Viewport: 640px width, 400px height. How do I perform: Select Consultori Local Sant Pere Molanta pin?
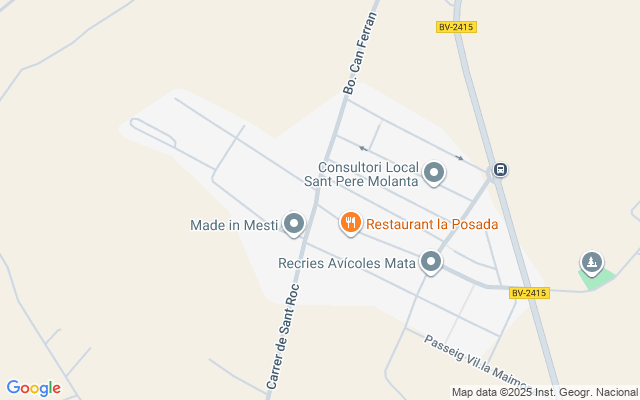point(434,173)
